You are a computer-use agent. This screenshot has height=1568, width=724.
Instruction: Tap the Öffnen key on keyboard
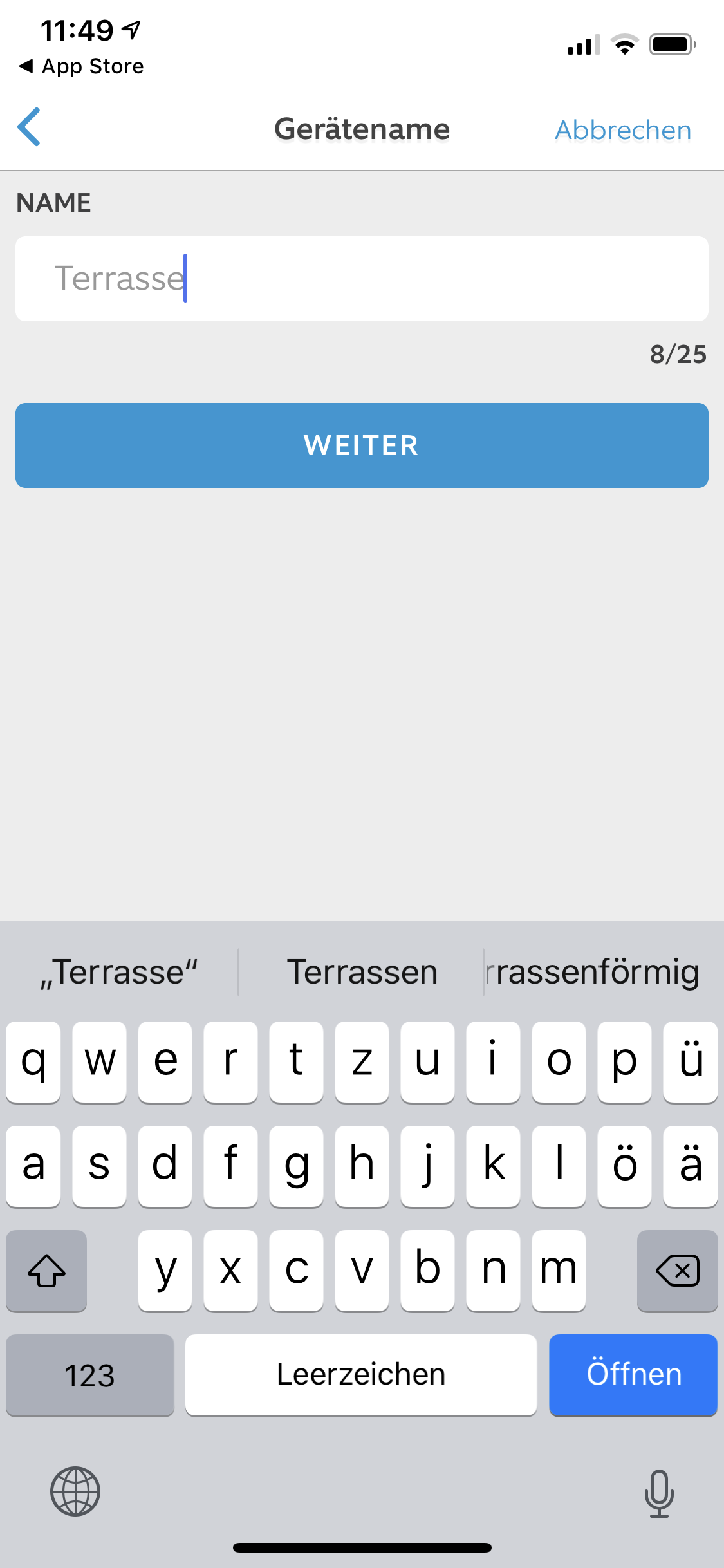pos(633,1375)
